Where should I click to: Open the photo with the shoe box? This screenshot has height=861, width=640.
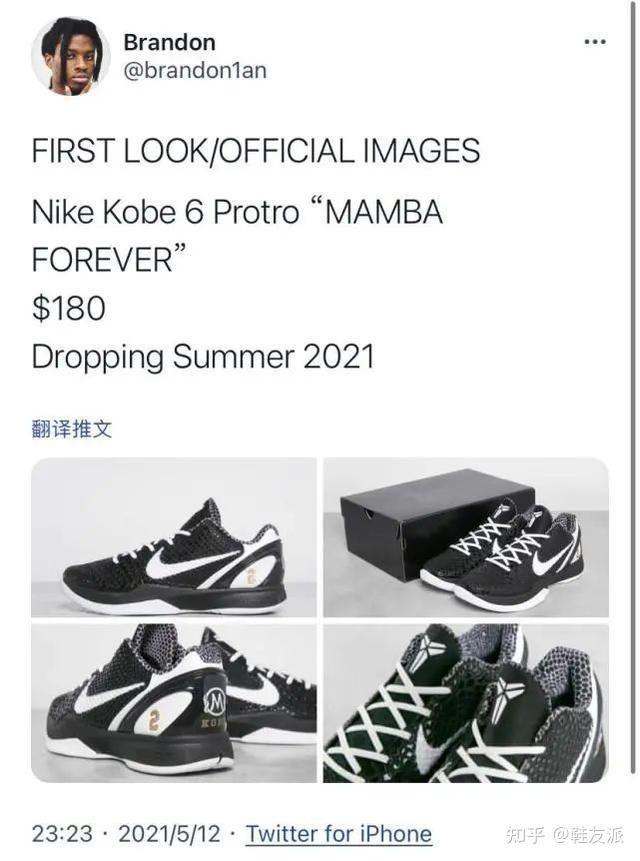click(x=465, y=537)
